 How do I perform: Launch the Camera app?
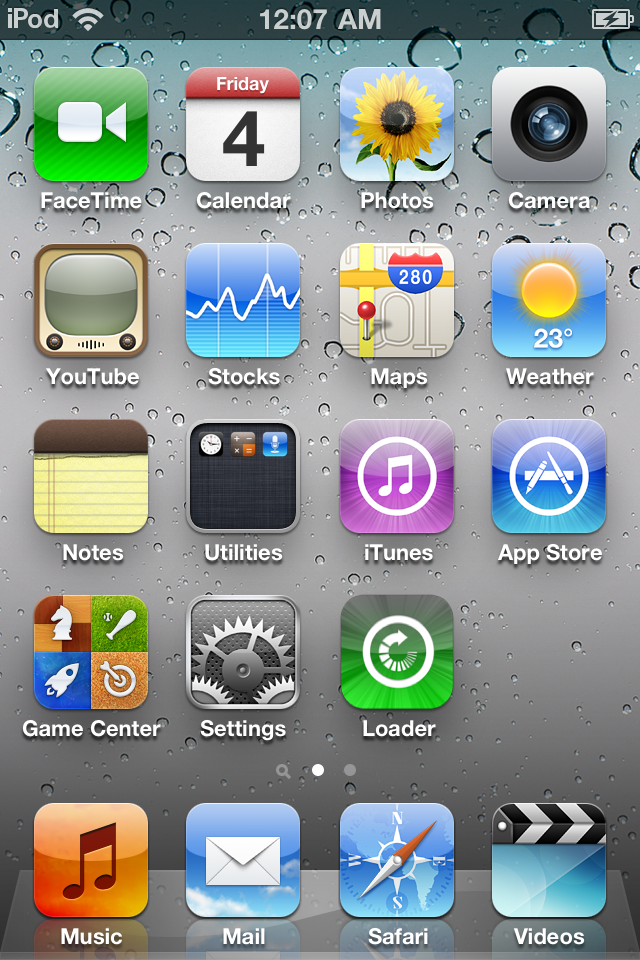tap(549, 124)
